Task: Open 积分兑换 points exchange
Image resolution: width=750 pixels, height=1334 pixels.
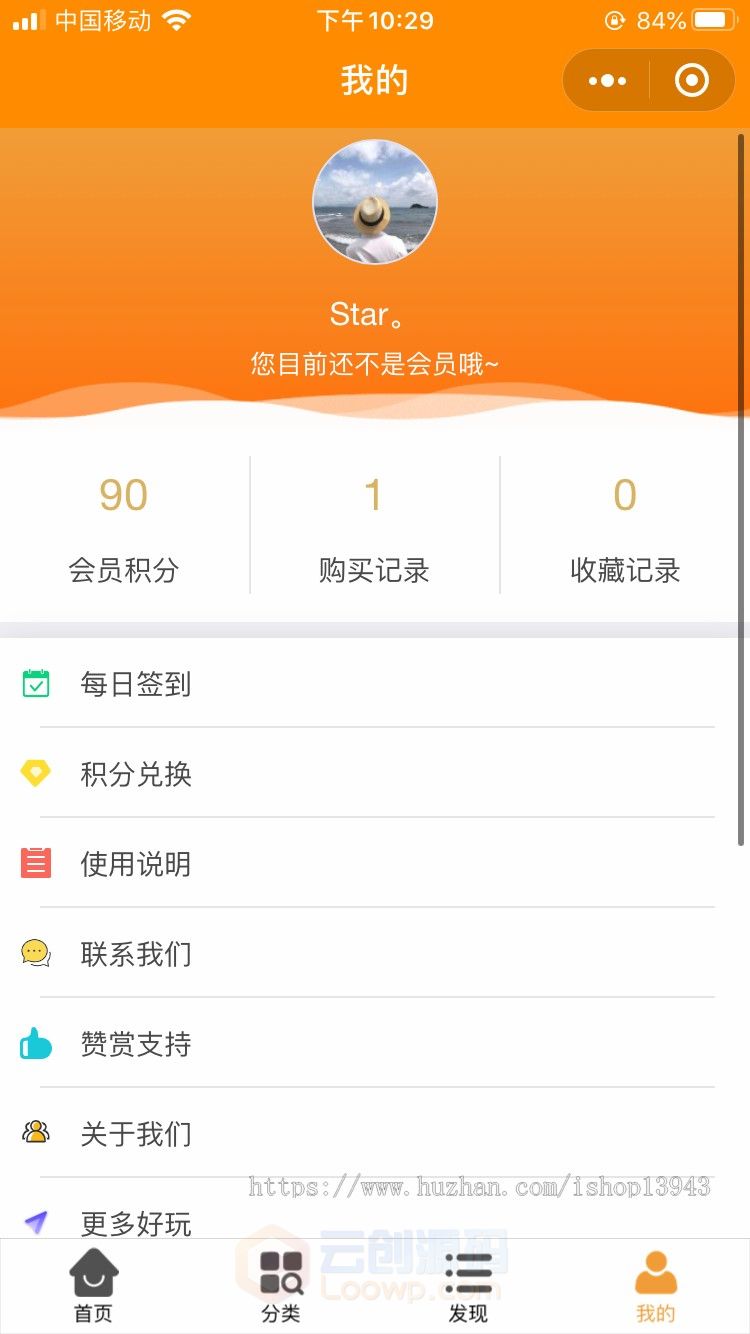Action: (x=375, y=774)
